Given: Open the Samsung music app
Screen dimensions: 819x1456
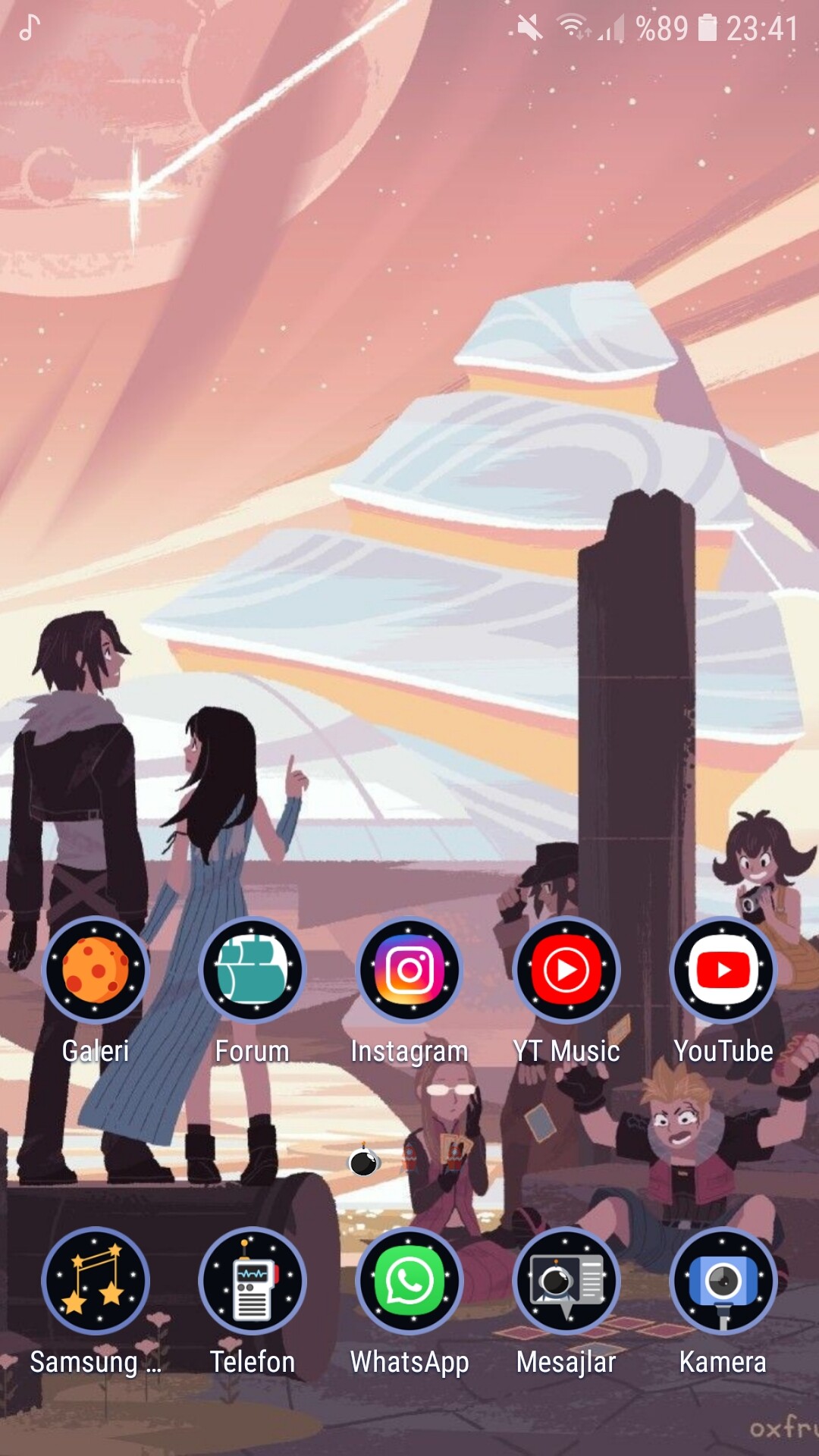Looking at the screenshot, I should coord(96,1281).
